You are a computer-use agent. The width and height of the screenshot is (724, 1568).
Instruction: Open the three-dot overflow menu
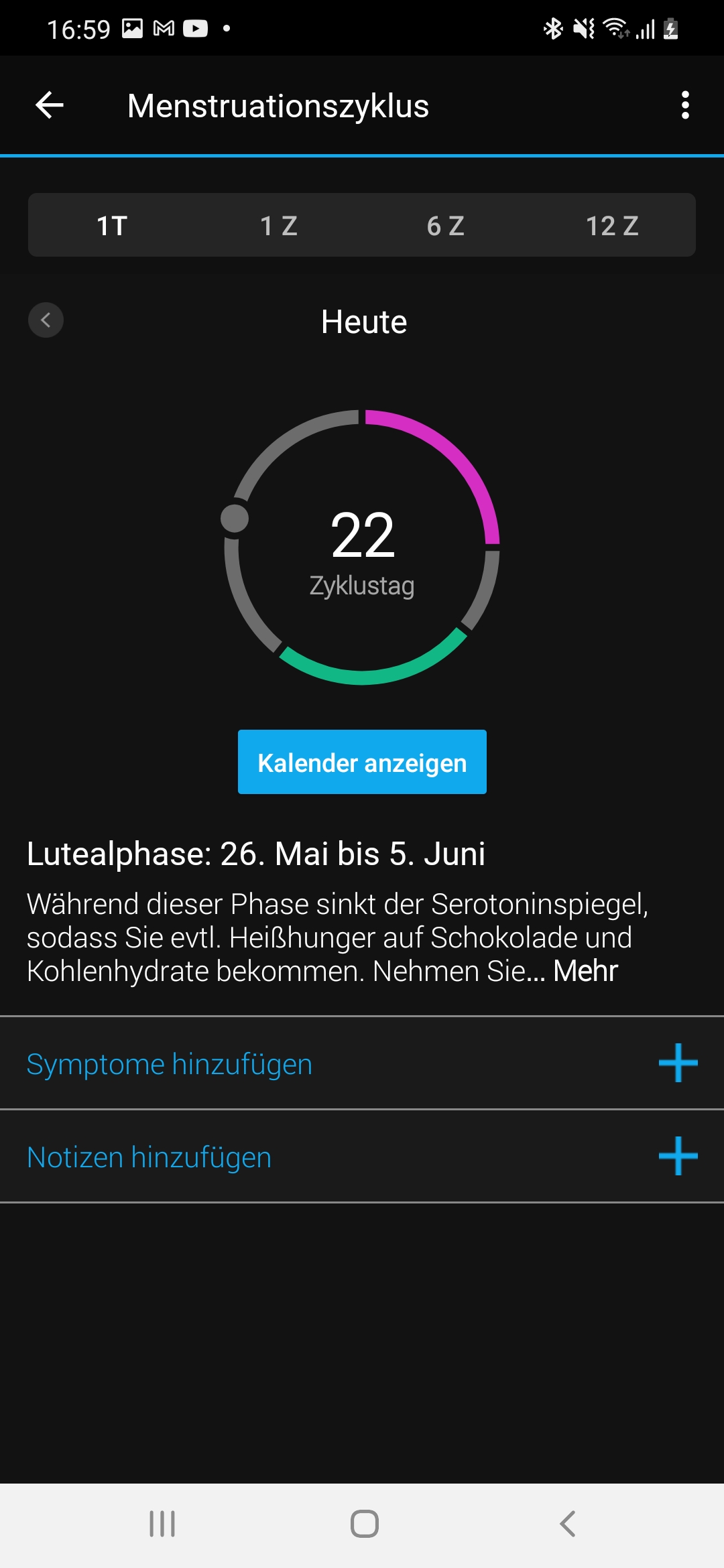(684, 105)
